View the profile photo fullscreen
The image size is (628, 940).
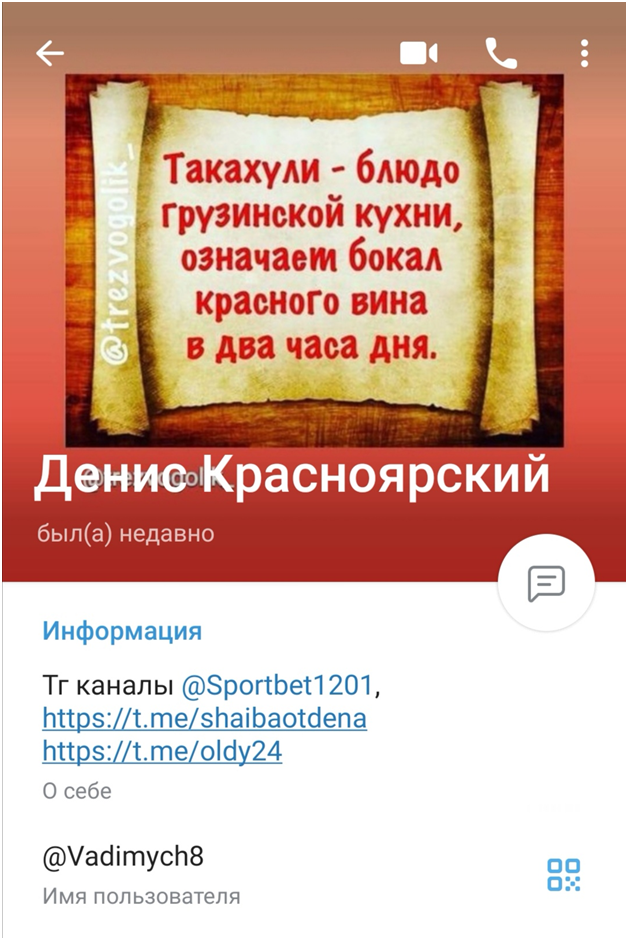pyautogui.click(x=314, y=260)
